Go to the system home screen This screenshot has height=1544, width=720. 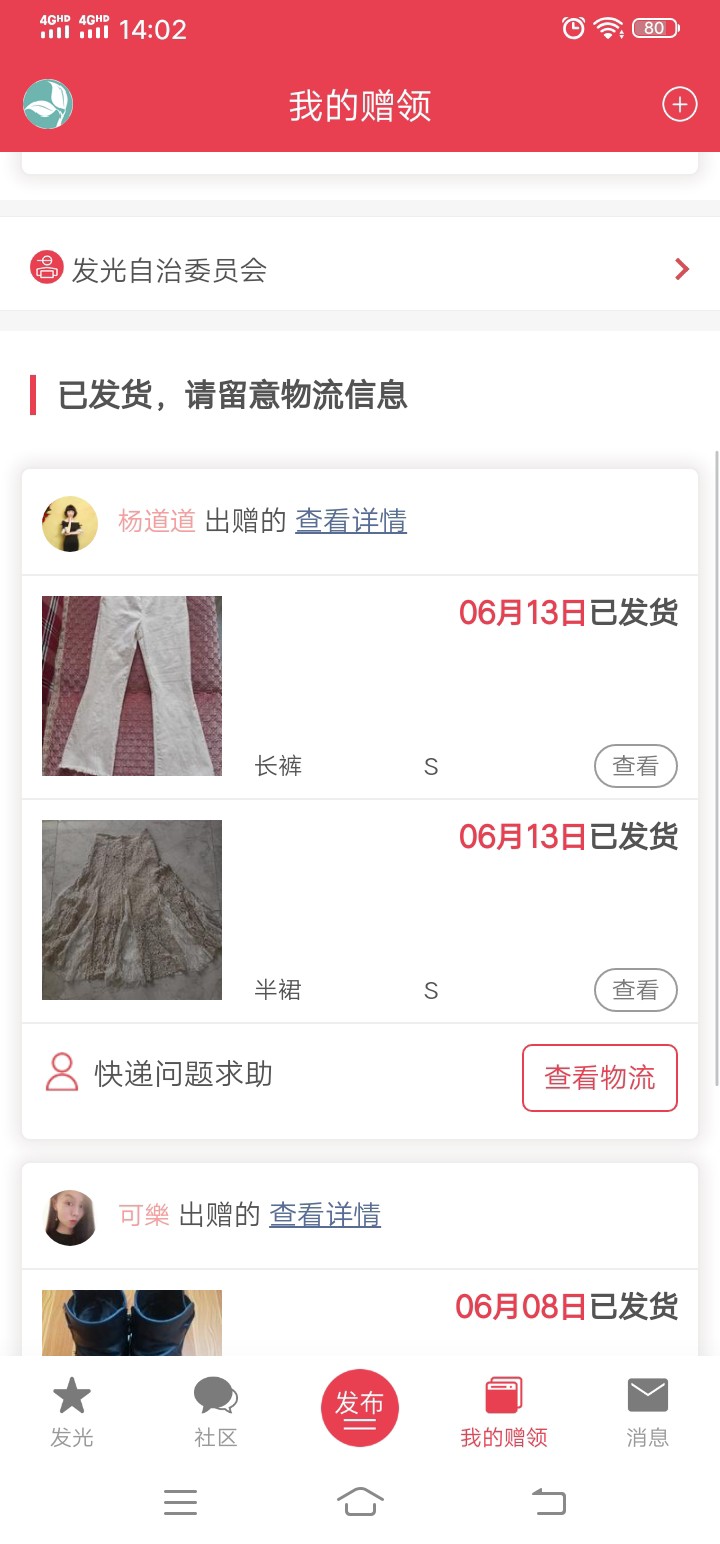(x=360, y=1501)
